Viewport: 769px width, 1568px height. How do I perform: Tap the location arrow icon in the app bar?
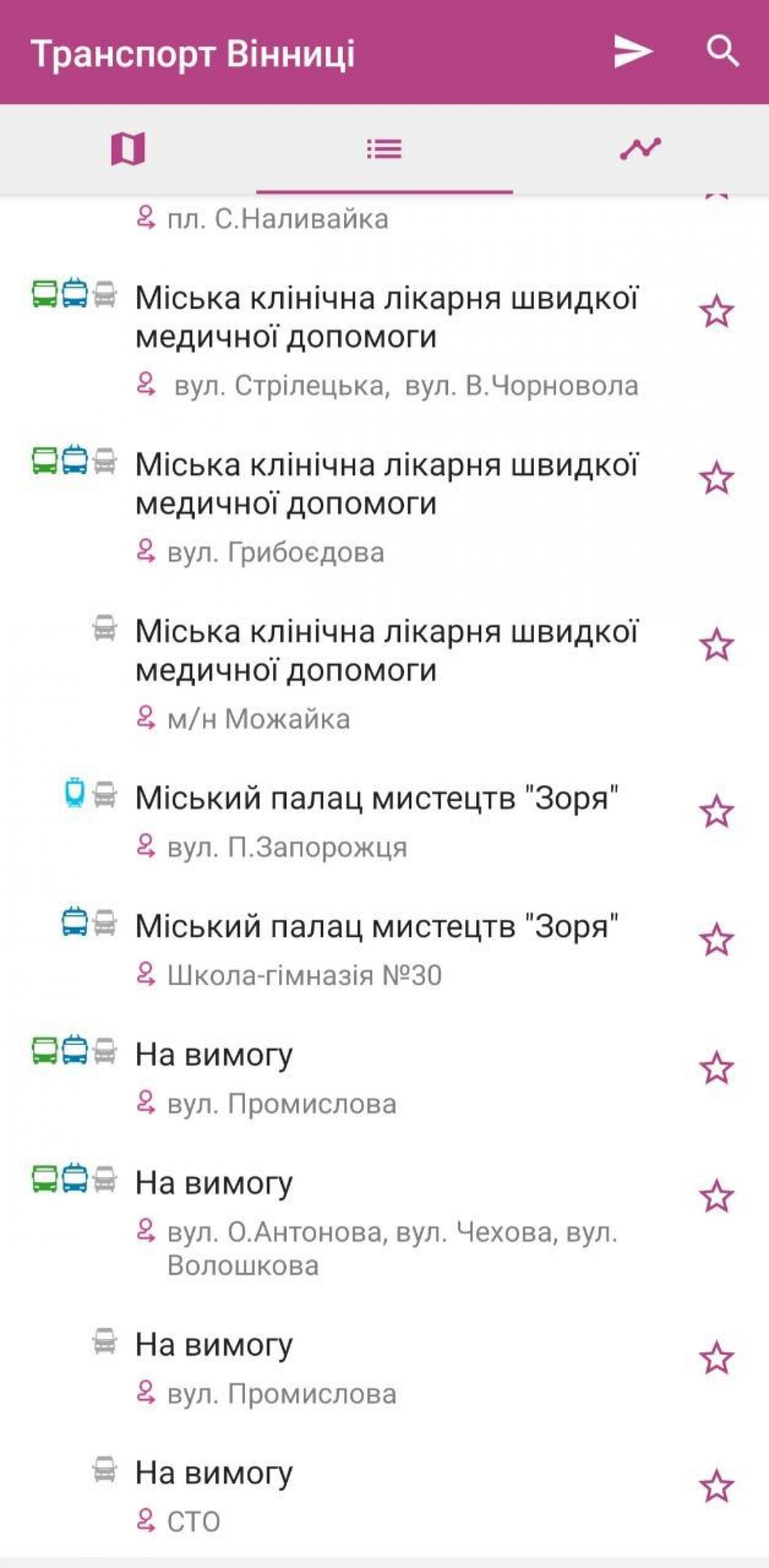click(x=633, y=52)
